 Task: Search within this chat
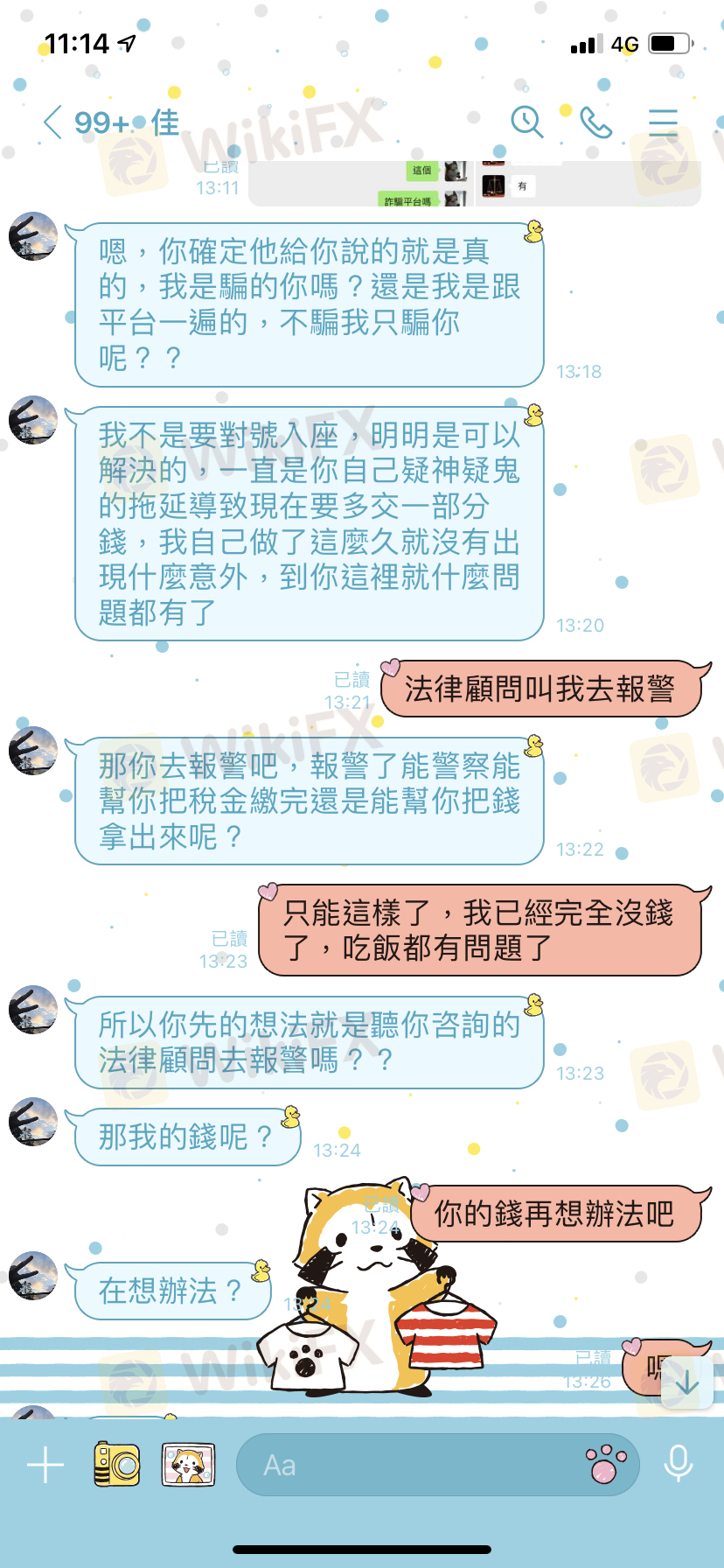[x=526, y=122]
